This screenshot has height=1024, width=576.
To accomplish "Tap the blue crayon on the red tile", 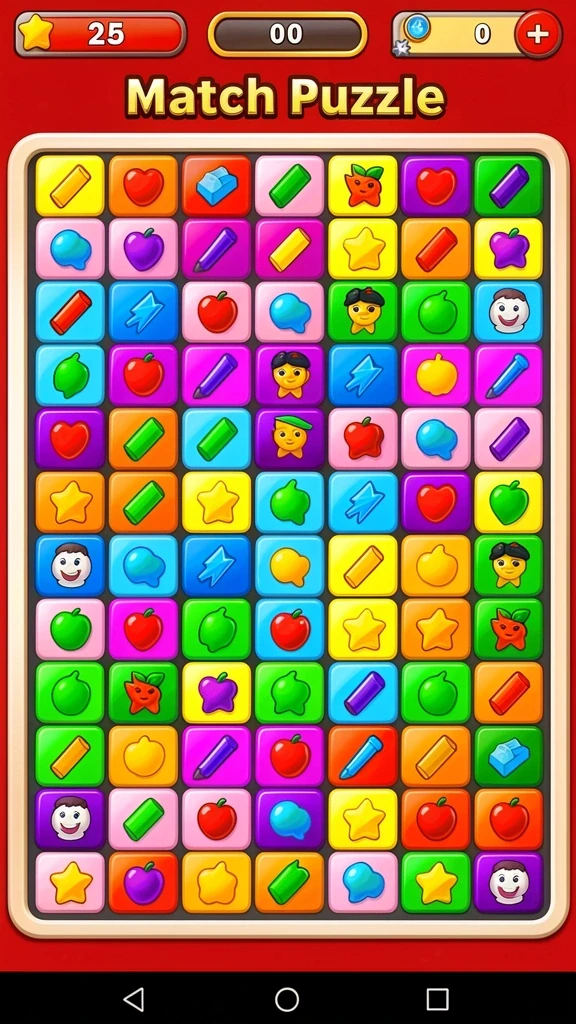I will [362, 756].
